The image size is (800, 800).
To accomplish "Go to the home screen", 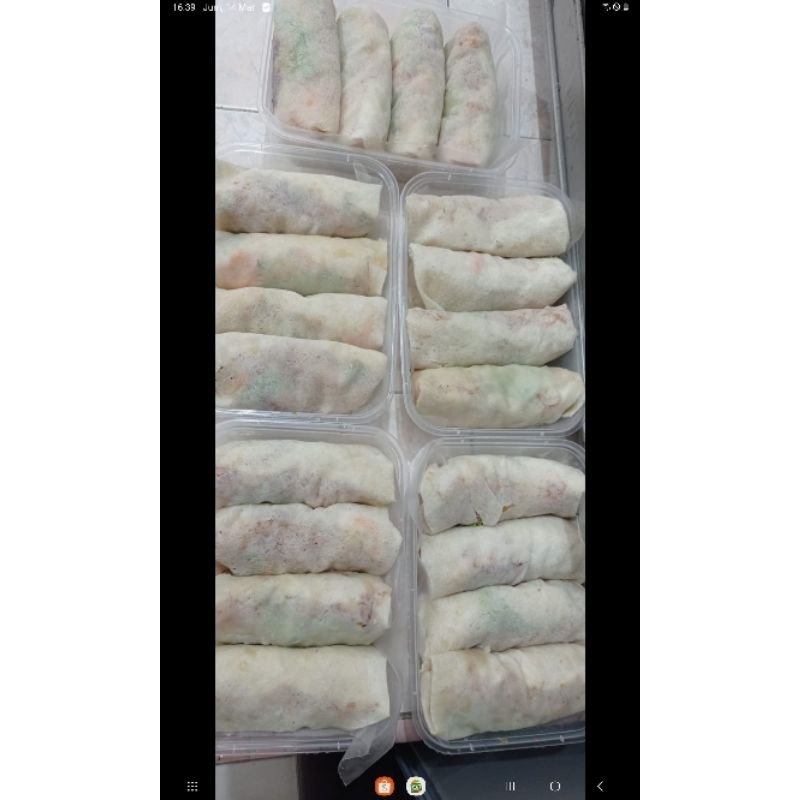I will click(555, 786).
